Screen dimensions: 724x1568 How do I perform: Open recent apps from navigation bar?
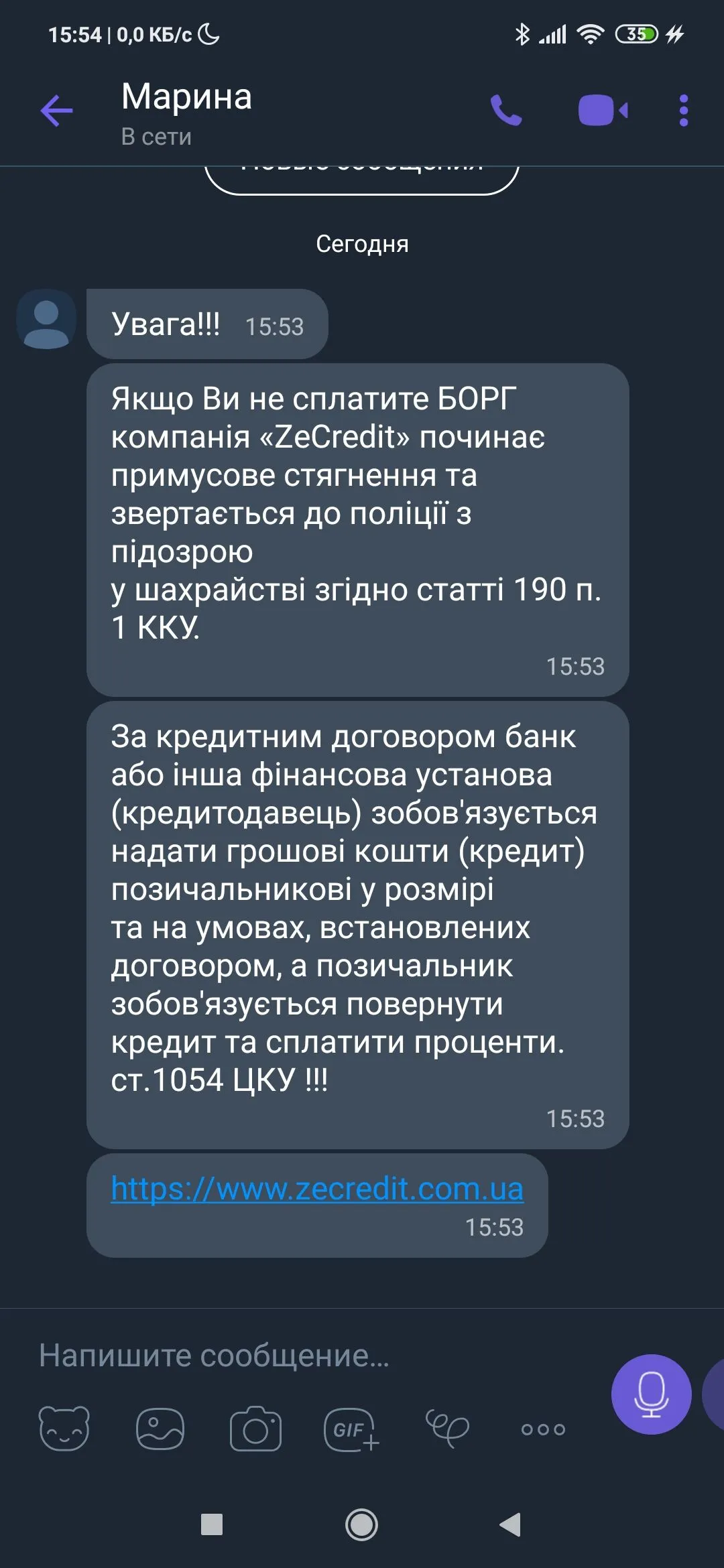click(212, 1525)
